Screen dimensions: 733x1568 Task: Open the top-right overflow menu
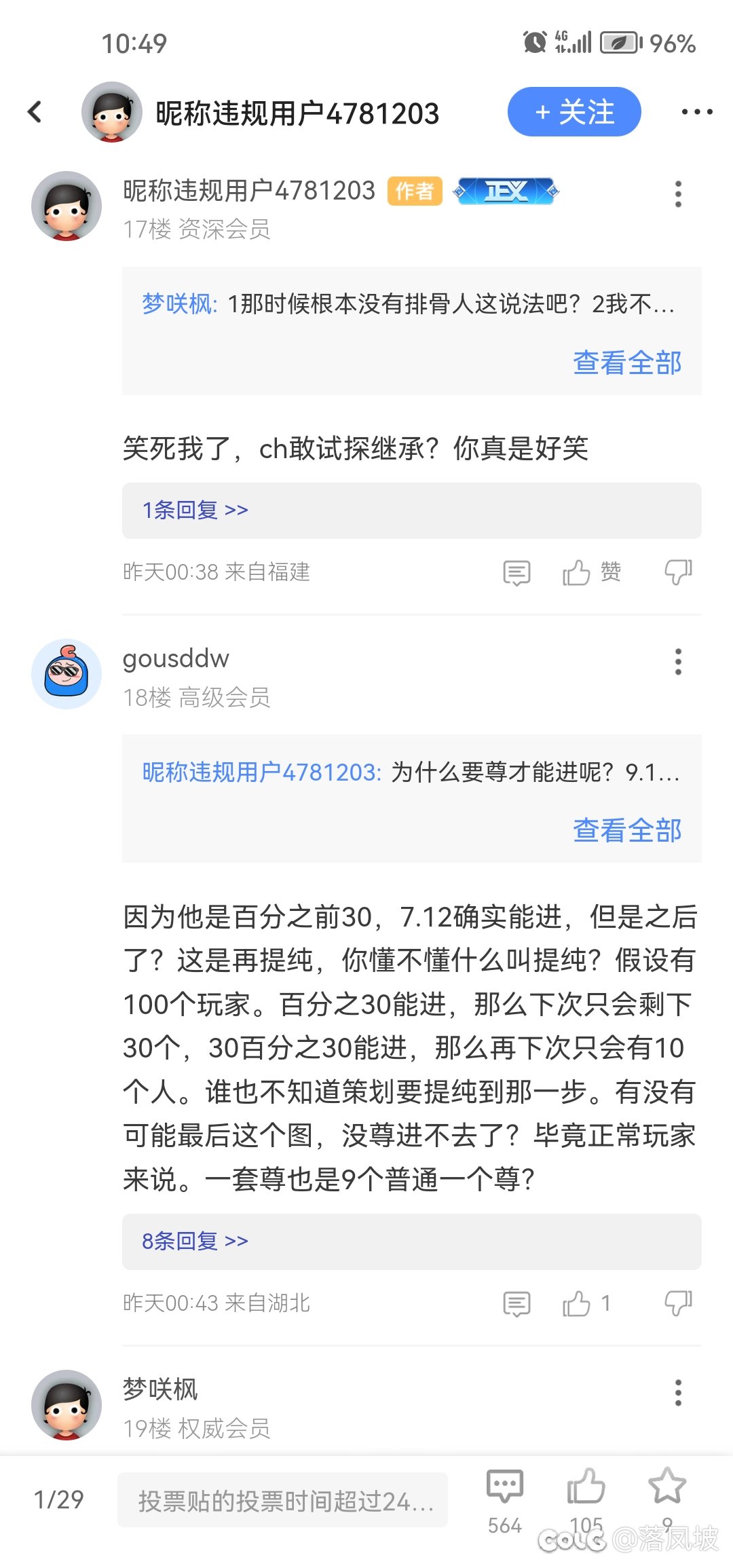click(x=697, y=112)
